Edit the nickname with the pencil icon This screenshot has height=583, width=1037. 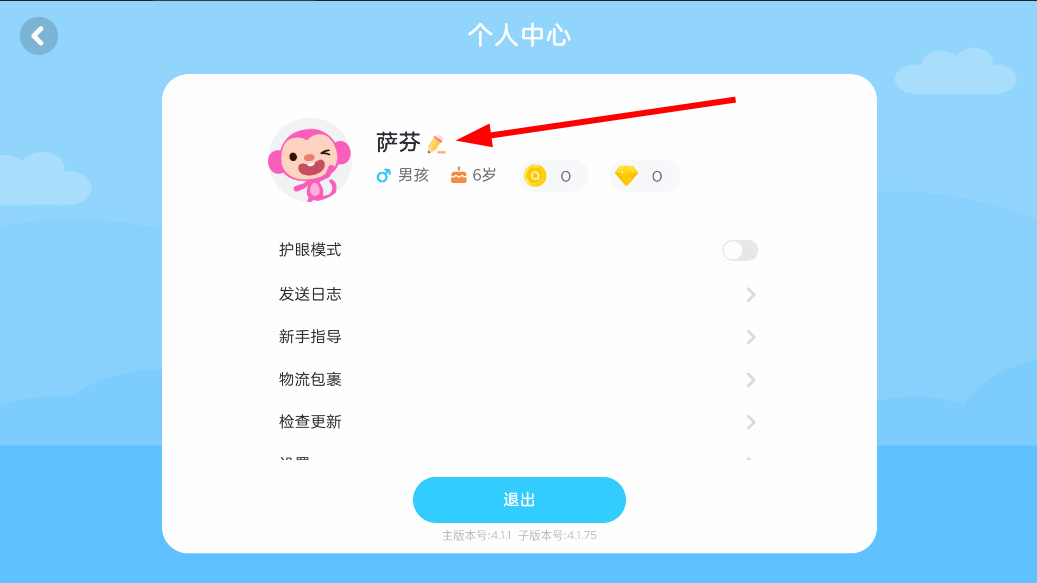(x=435, y=144)
